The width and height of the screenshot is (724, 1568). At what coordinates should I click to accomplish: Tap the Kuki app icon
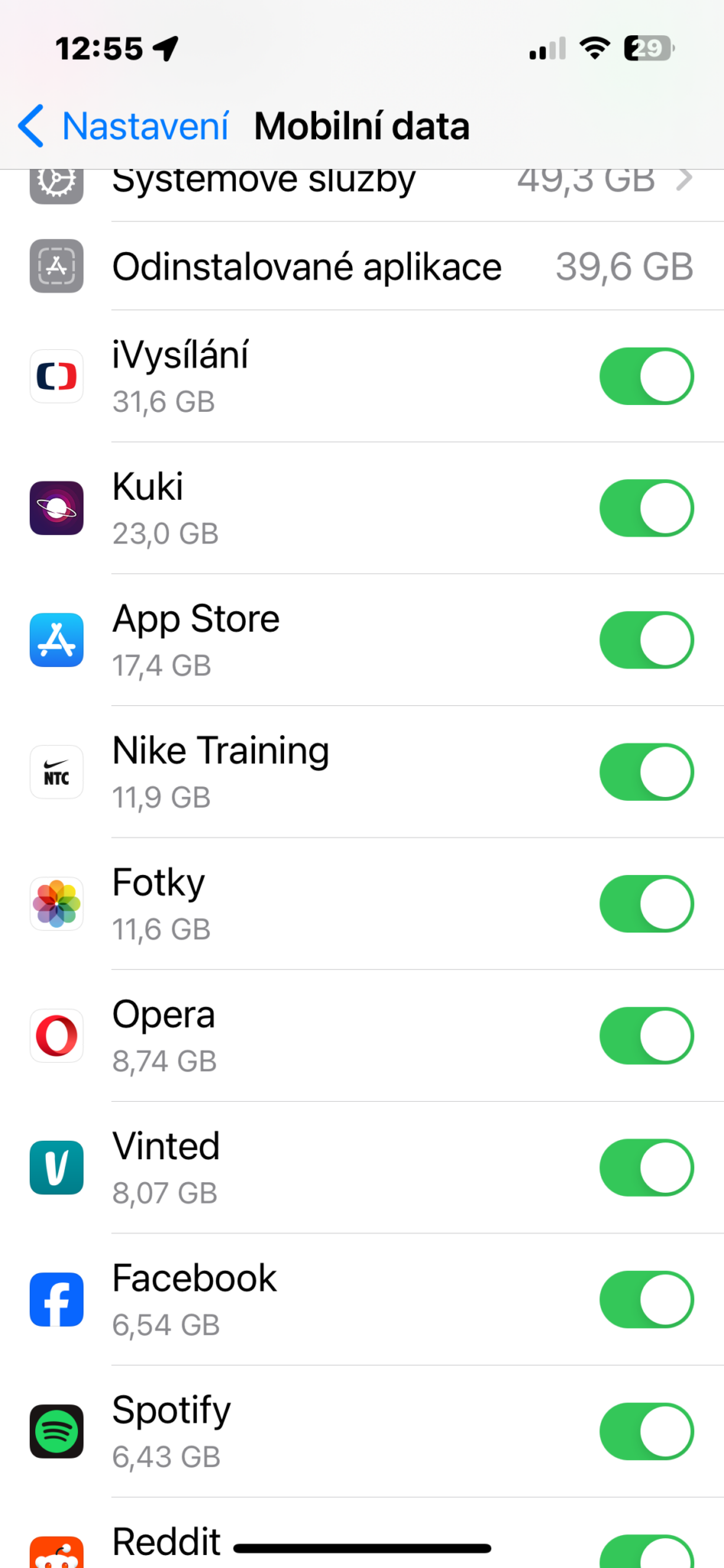tap(56, 508)
